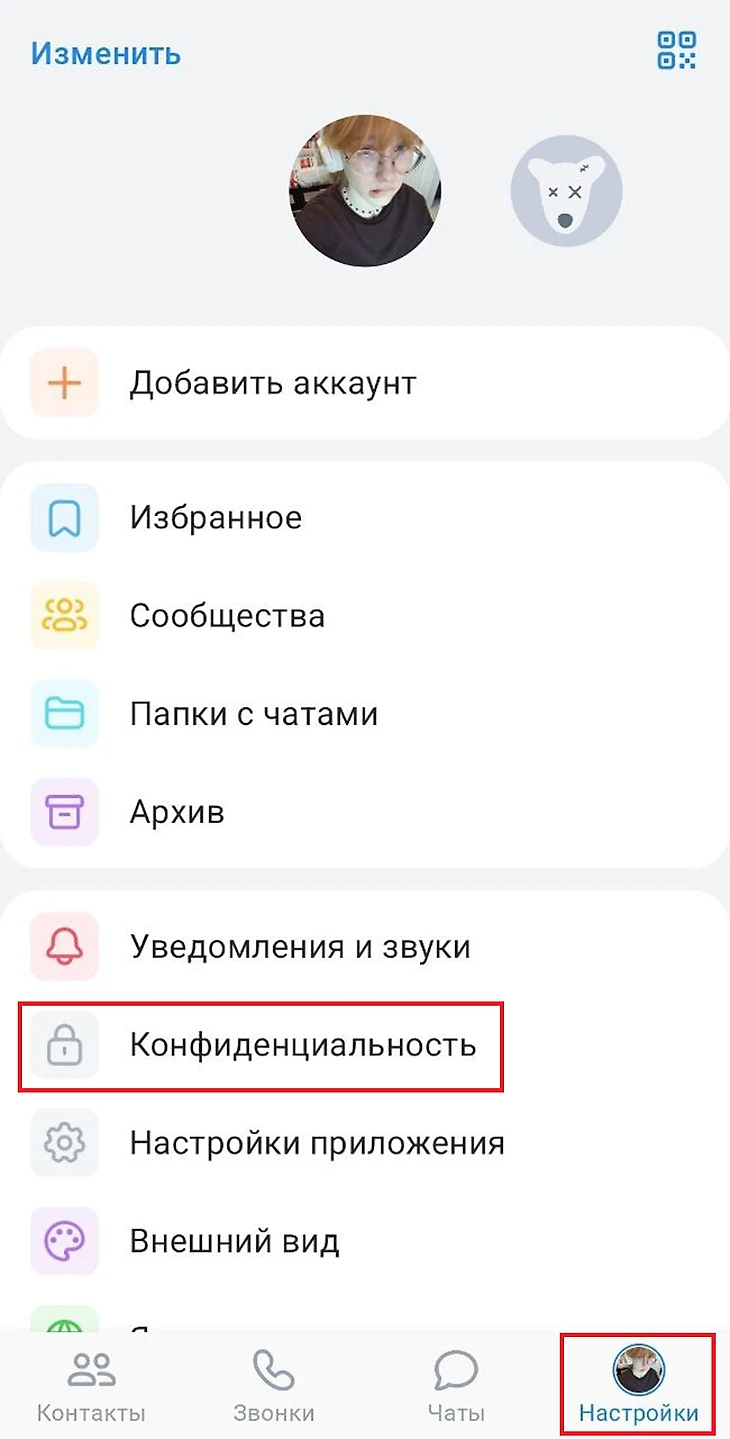Open Уведомления и звуки settings
Image resolution: width=730 pixels, height=1439 pixels.
(x=299, y=946)
